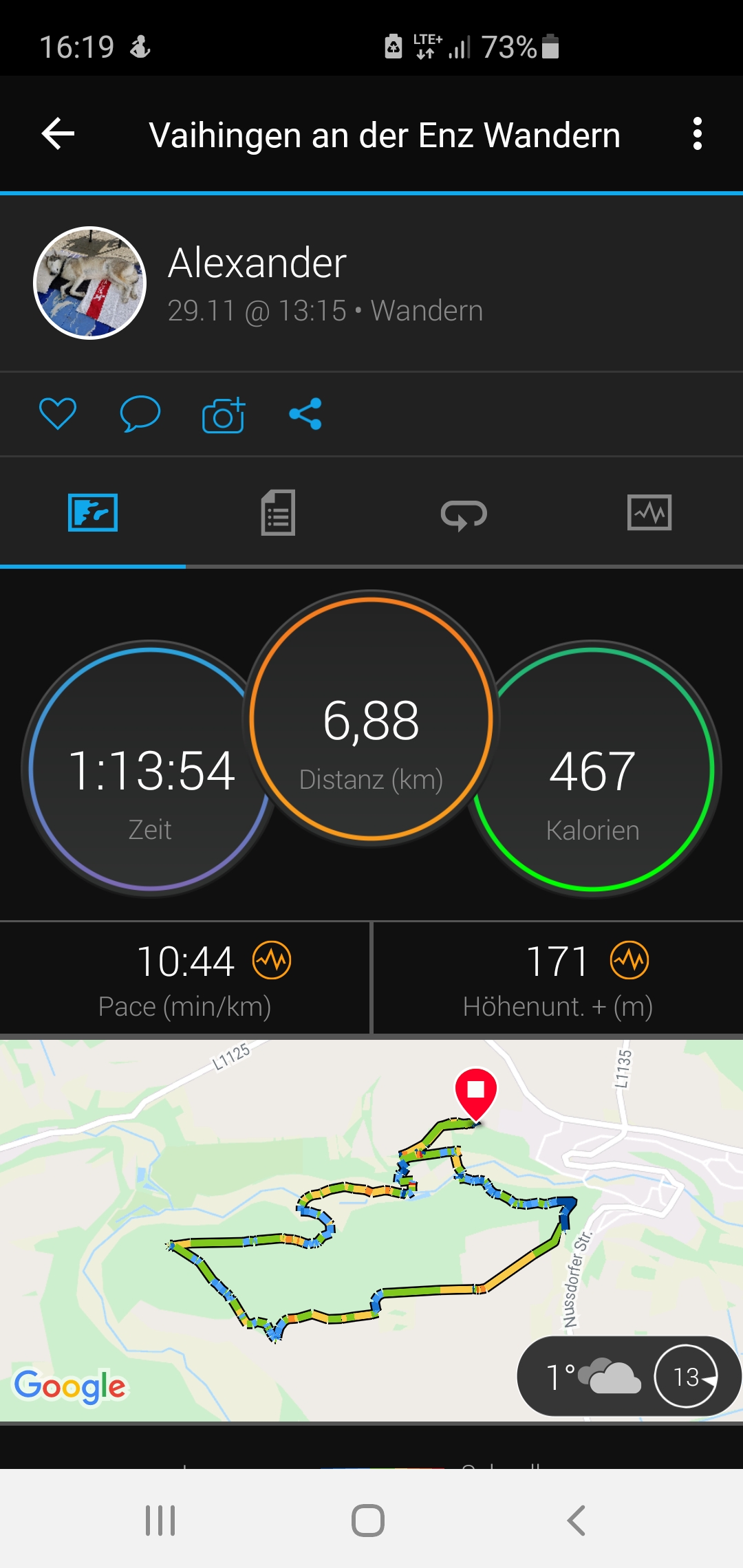This screenshot has width=743, height=1568.
Task: Select the overview map tab
Action: [93, 513]
